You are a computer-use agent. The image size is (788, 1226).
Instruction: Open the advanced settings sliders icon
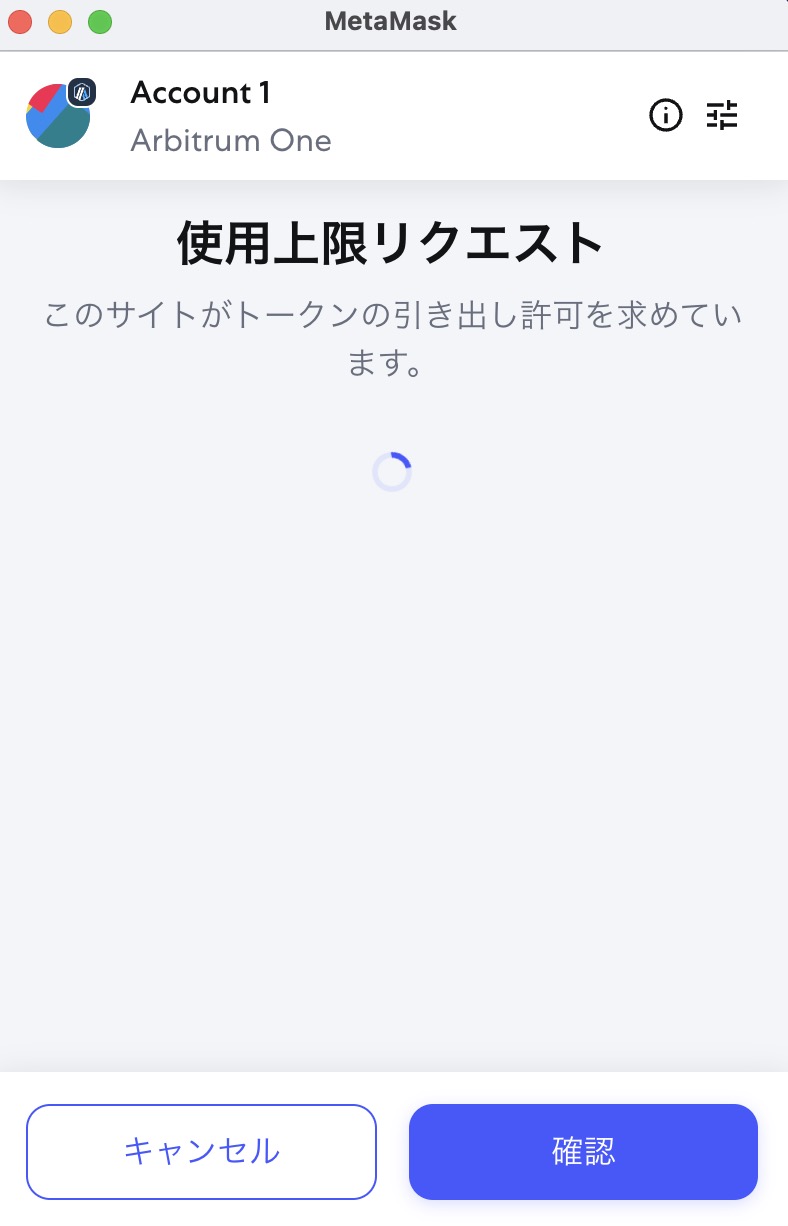pyautogui.click(x=721, y=116)
